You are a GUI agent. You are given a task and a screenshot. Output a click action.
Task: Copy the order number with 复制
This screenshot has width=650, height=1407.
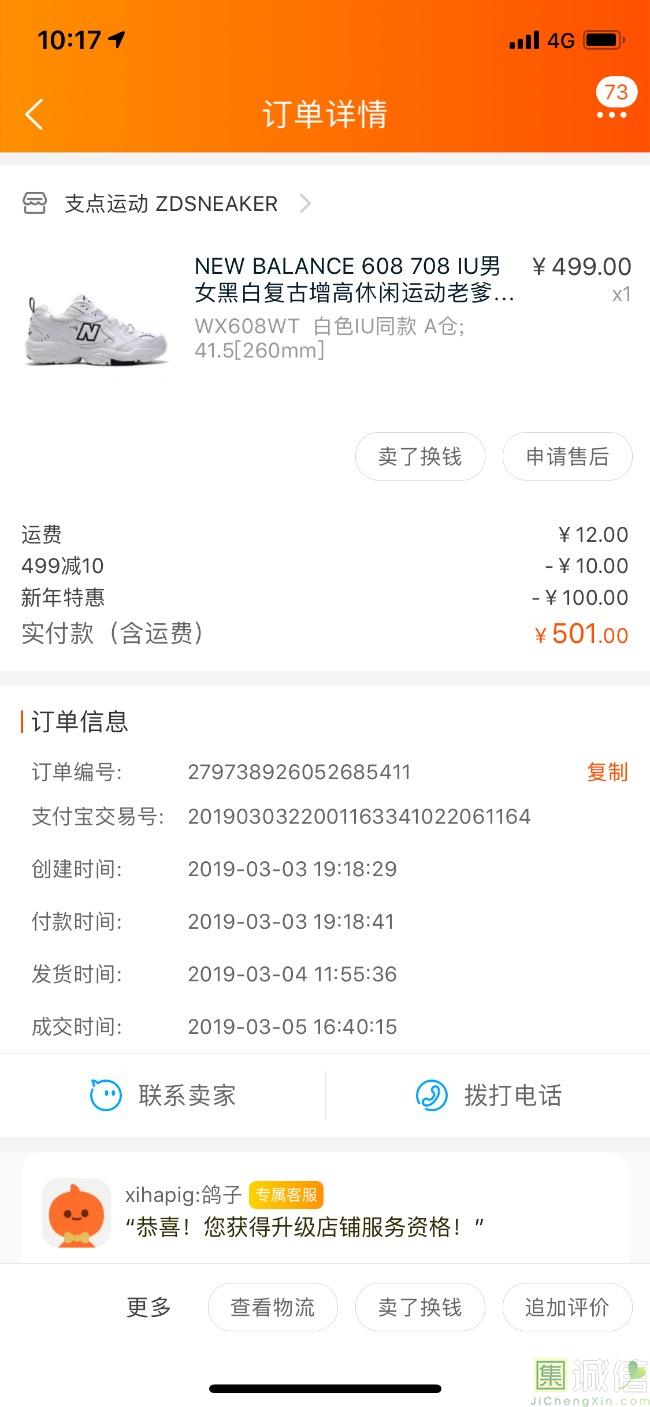(607, 772)
